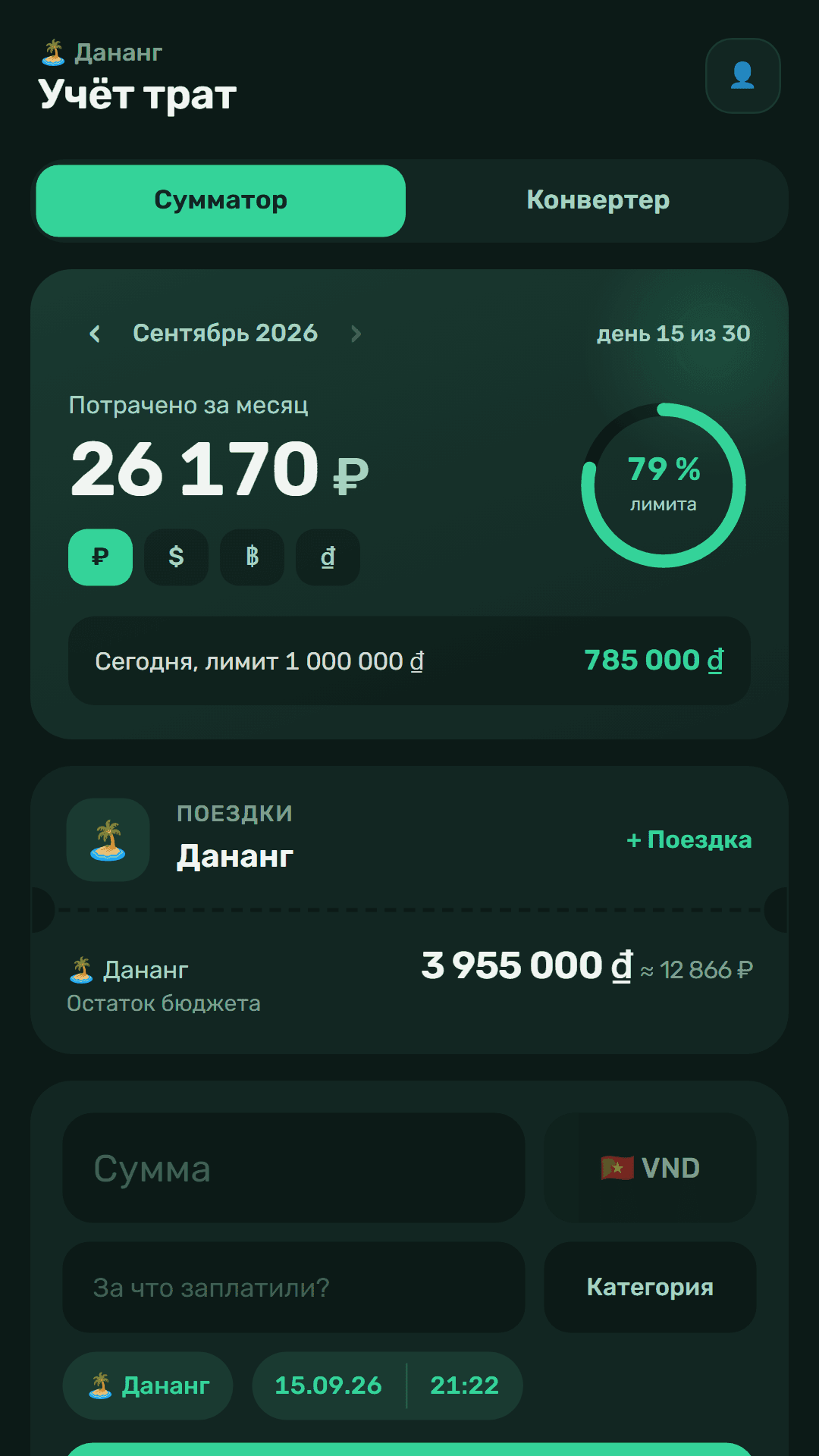Screen dimensions: 819x1456
Task: Focus the Сумма amount field
Action: 293,1168
